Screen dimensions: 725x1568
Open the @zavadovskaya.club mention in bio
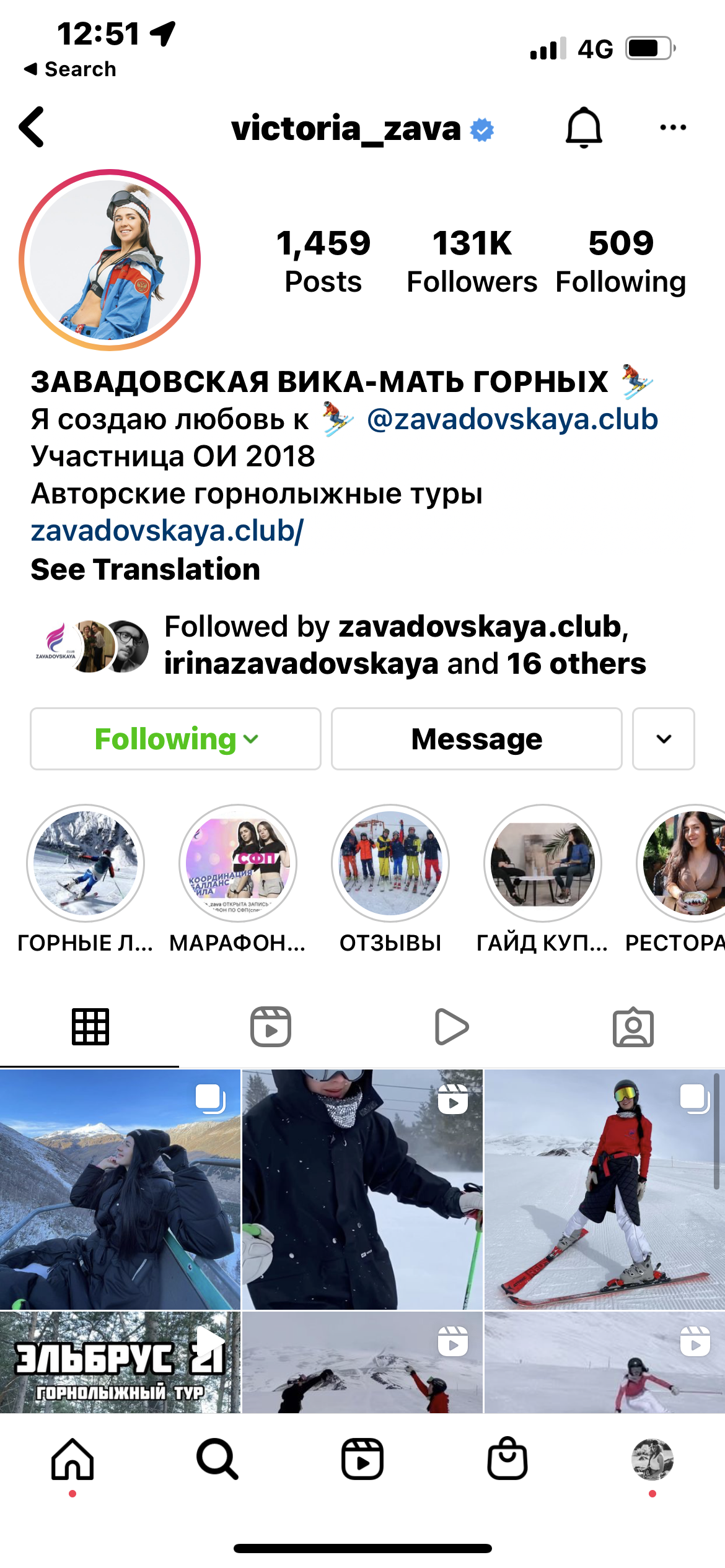point(512,420)
